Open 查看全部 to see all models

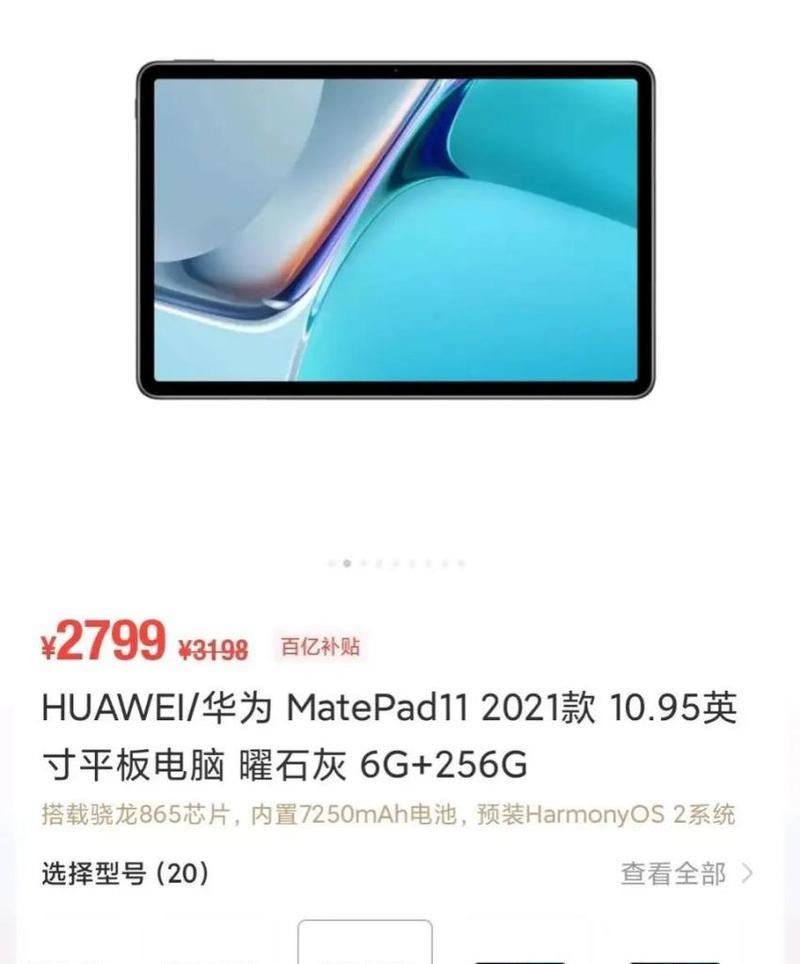click(x=686, y=873)
